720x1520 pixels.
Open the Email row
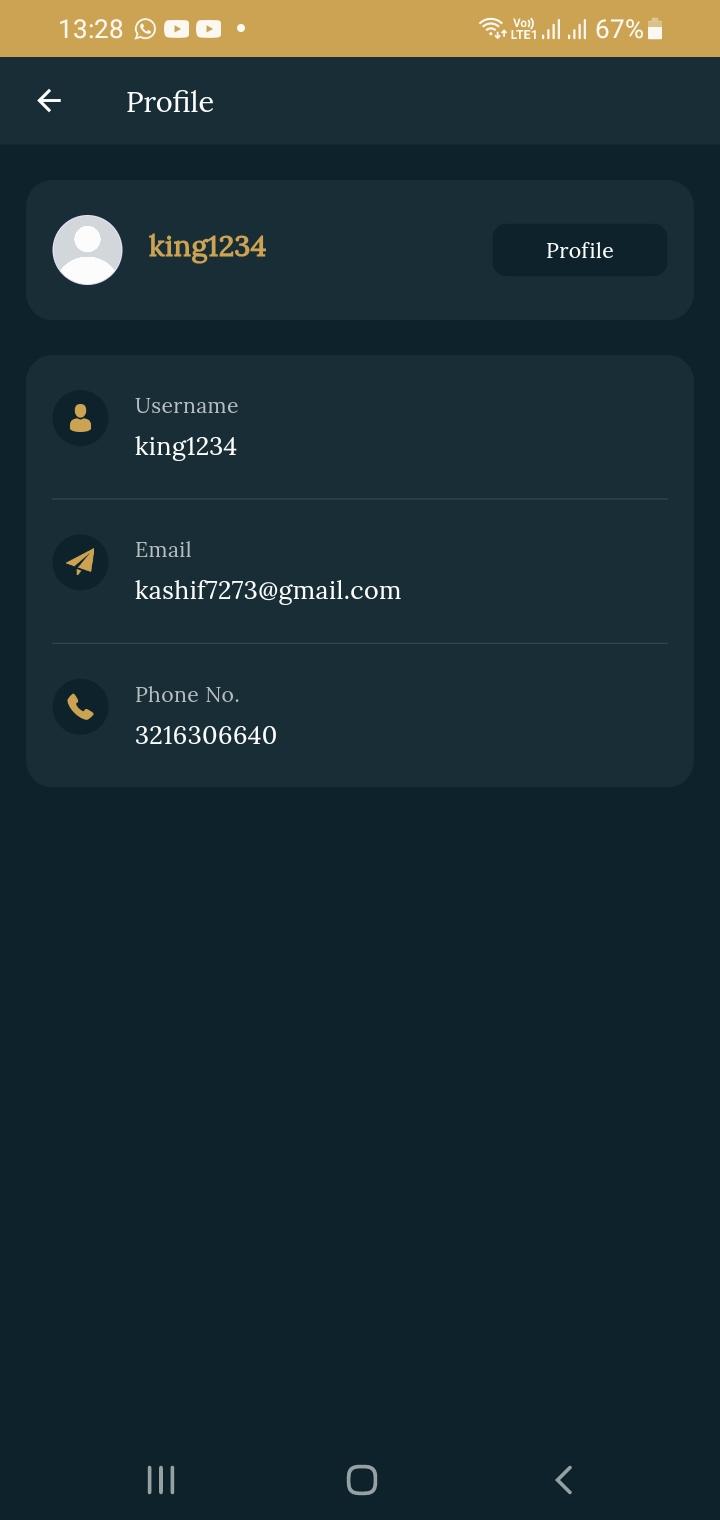point(359,571)
